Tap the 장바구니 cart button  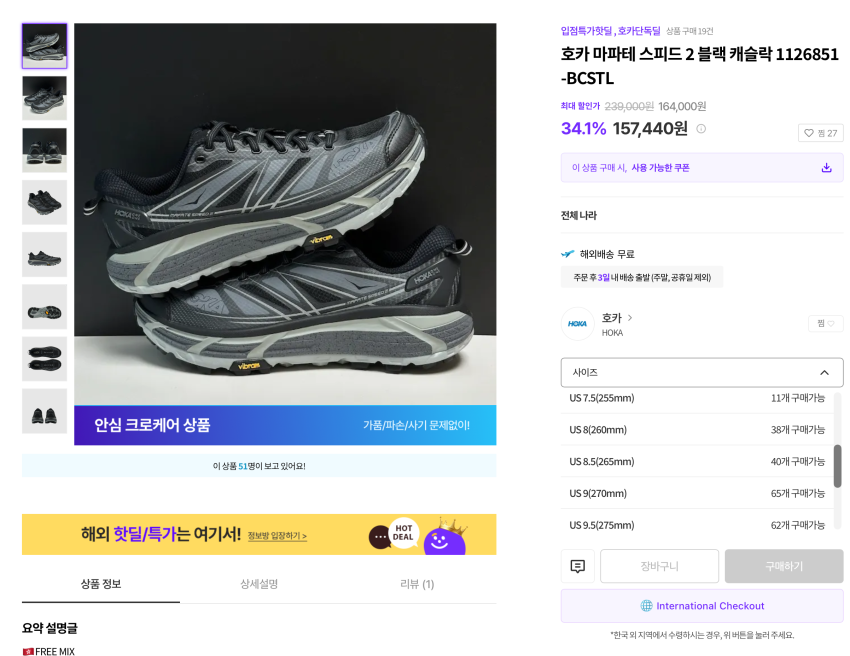click(659, 566)
